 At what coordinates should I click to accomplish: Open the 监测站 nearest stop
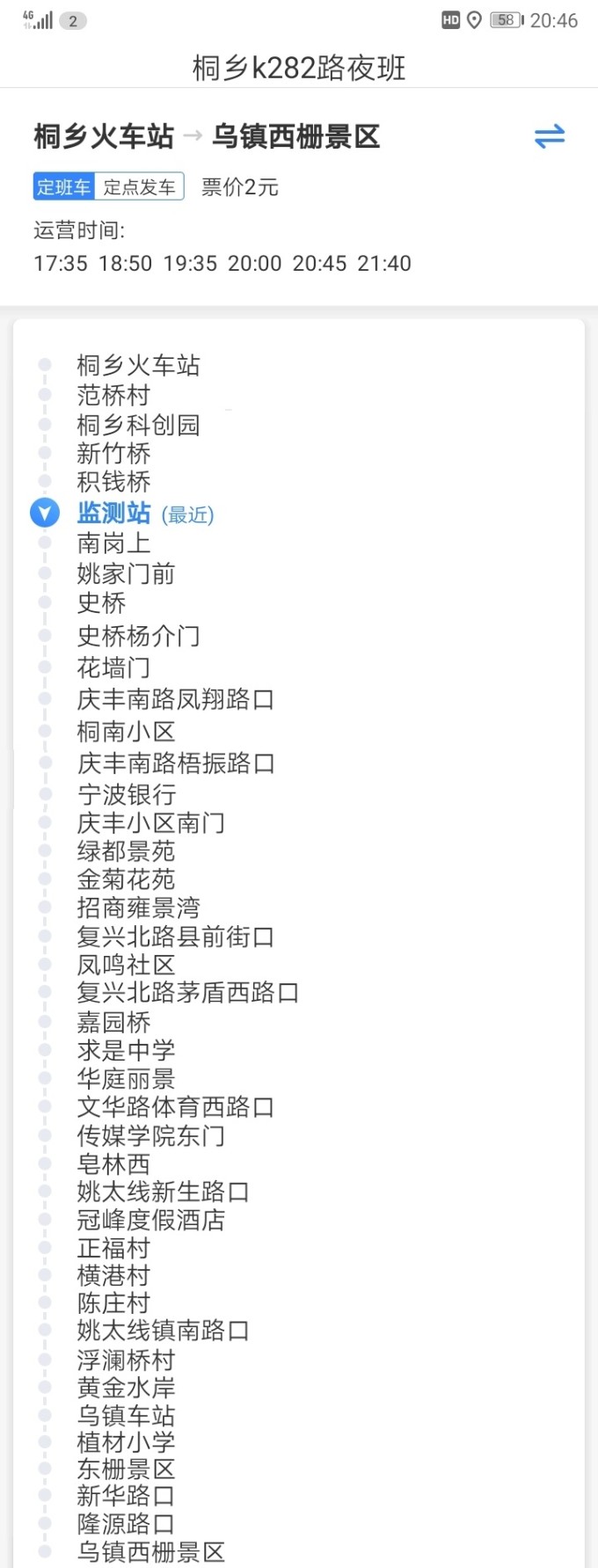pyautogui.click(x=114, y=513)
